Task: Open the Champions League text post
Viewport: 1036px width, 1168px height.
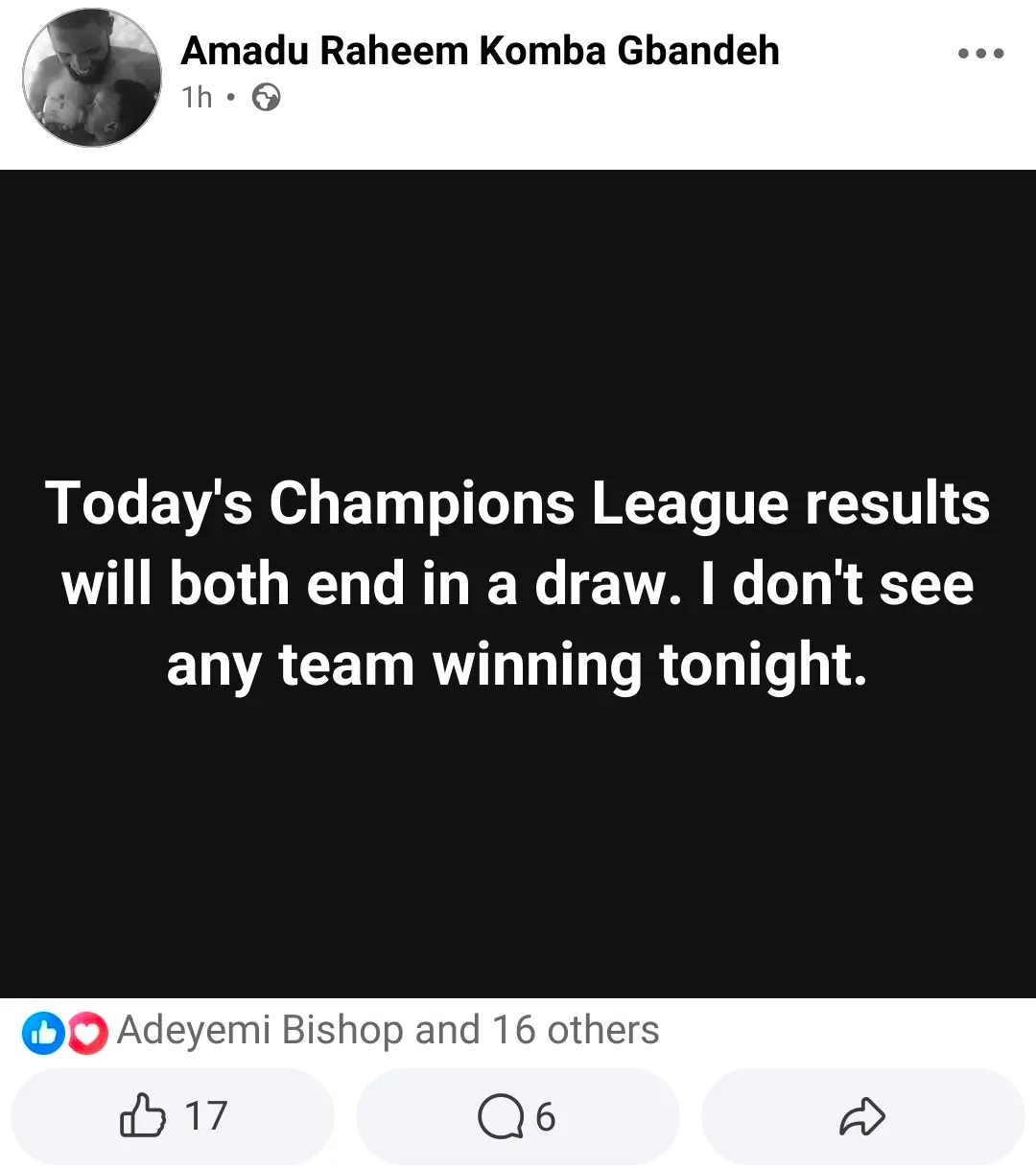Action: click(518, 583)
